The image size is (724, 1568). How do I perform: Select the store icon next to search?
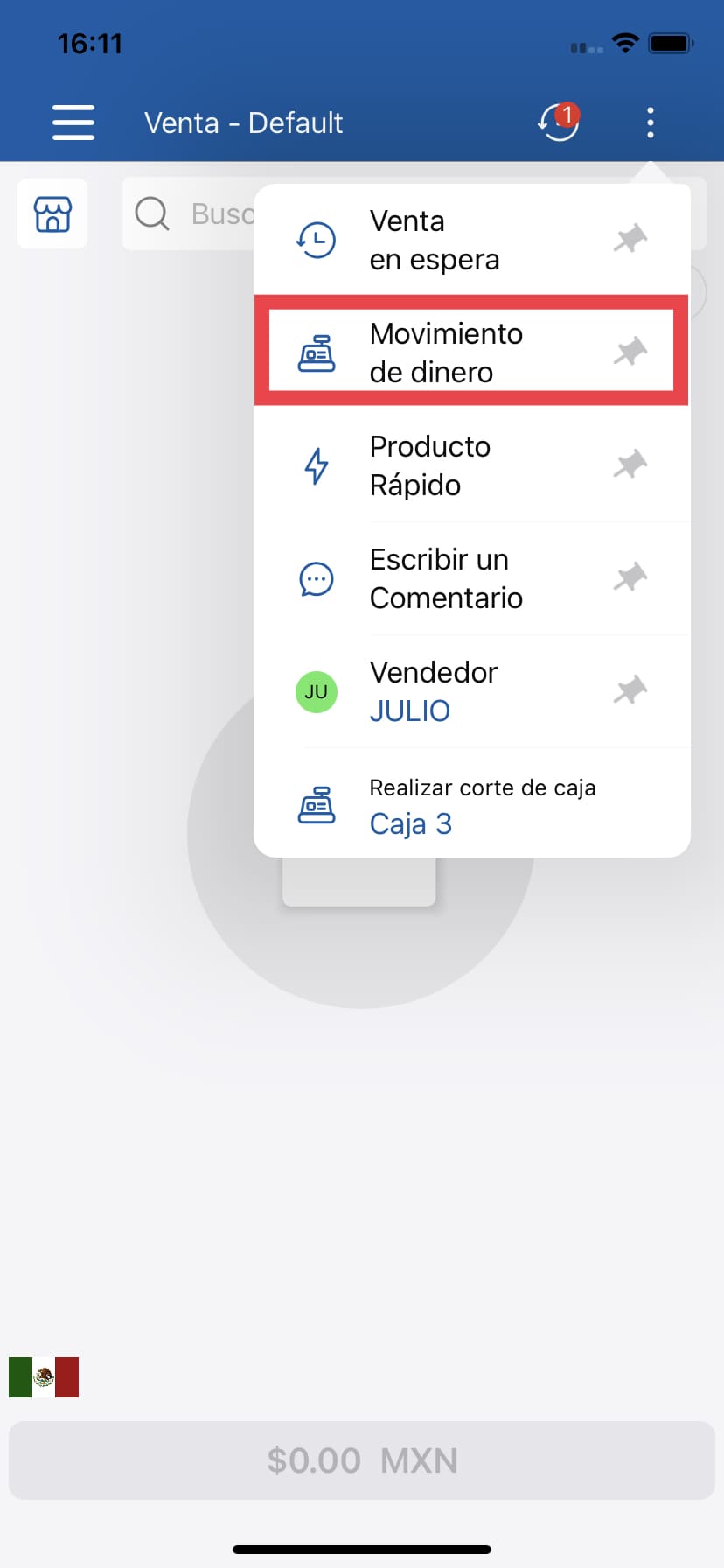52,213
